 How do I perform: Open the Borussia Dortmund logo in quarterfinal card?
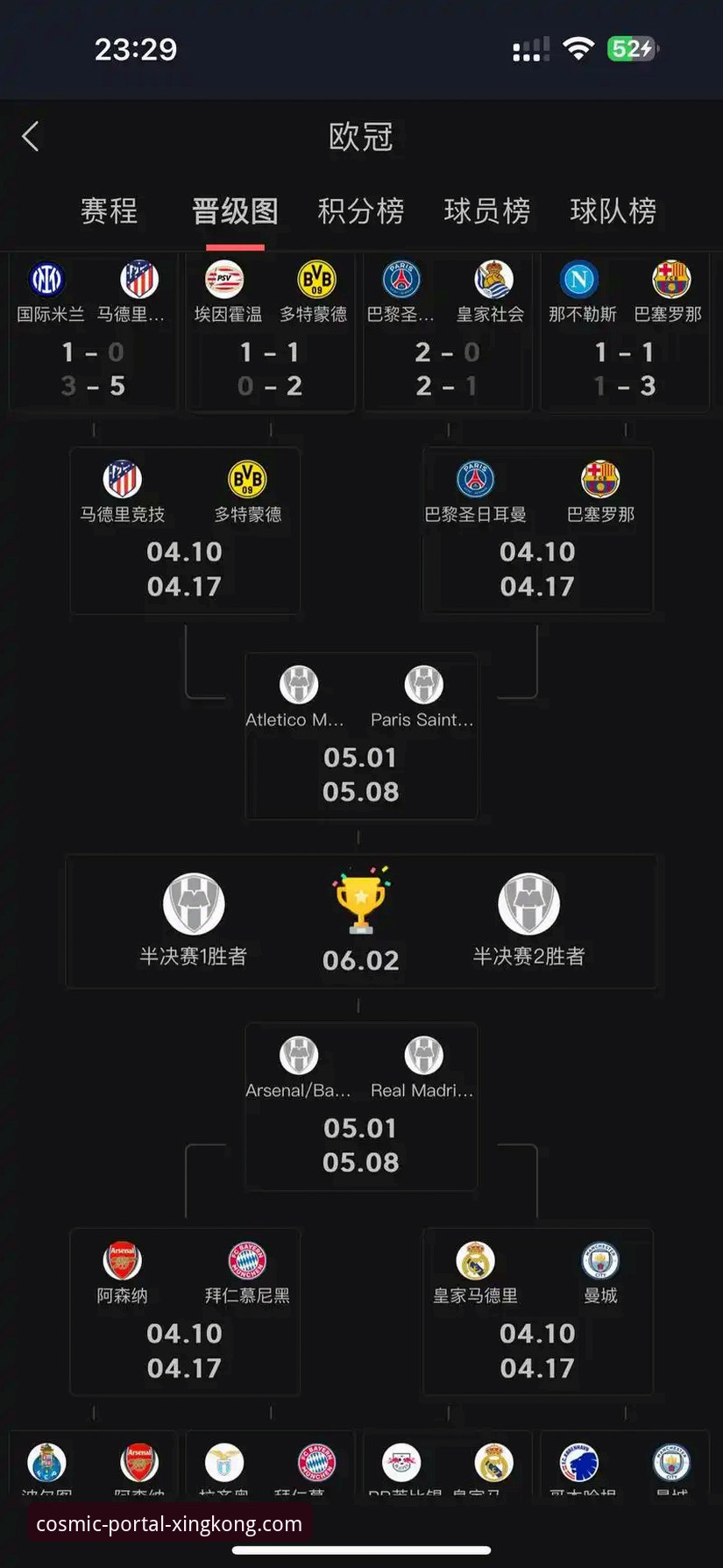tap(250, 480)
